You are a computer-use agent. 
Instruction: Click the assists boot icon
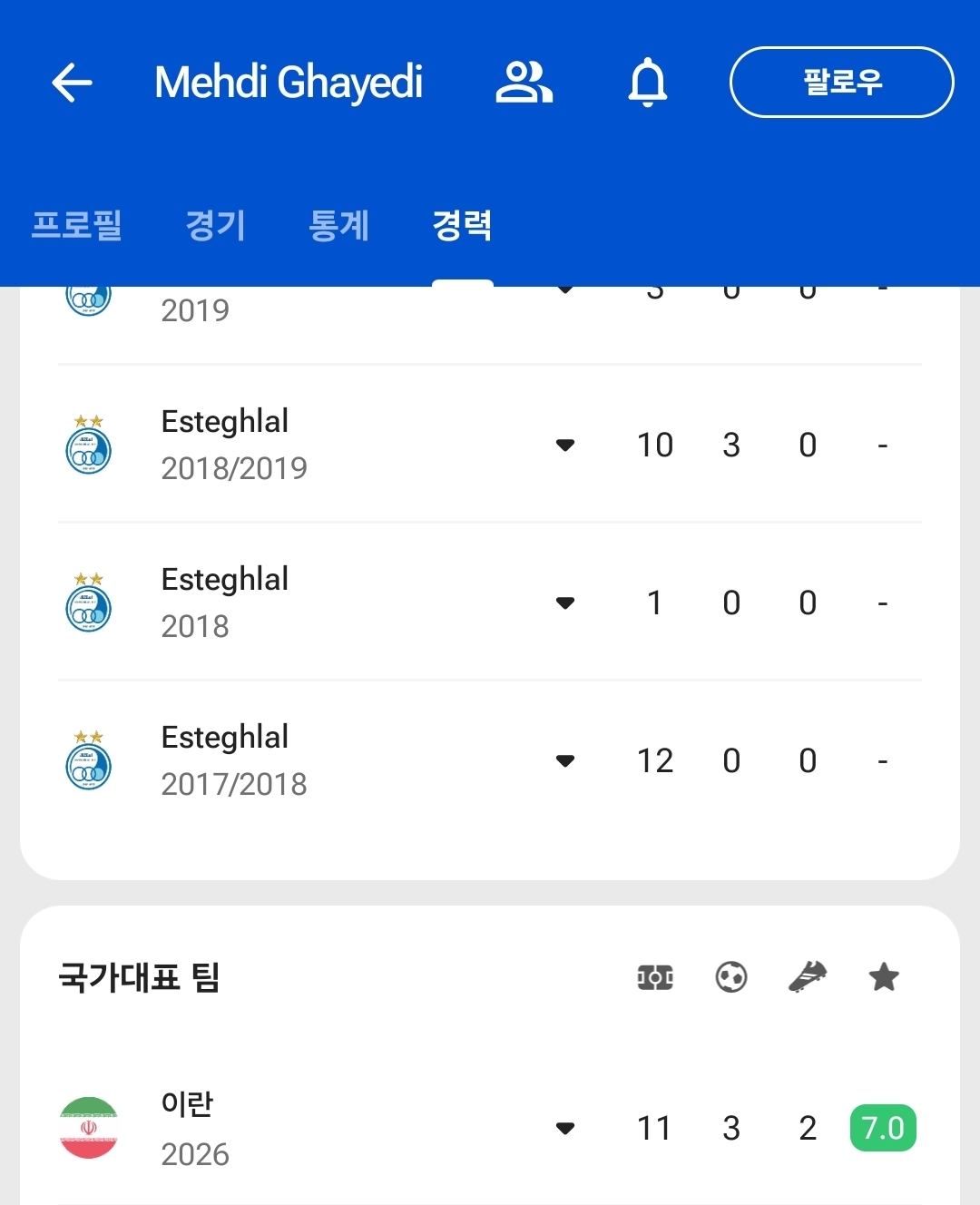pyautogui.click(x=808, y=977)
